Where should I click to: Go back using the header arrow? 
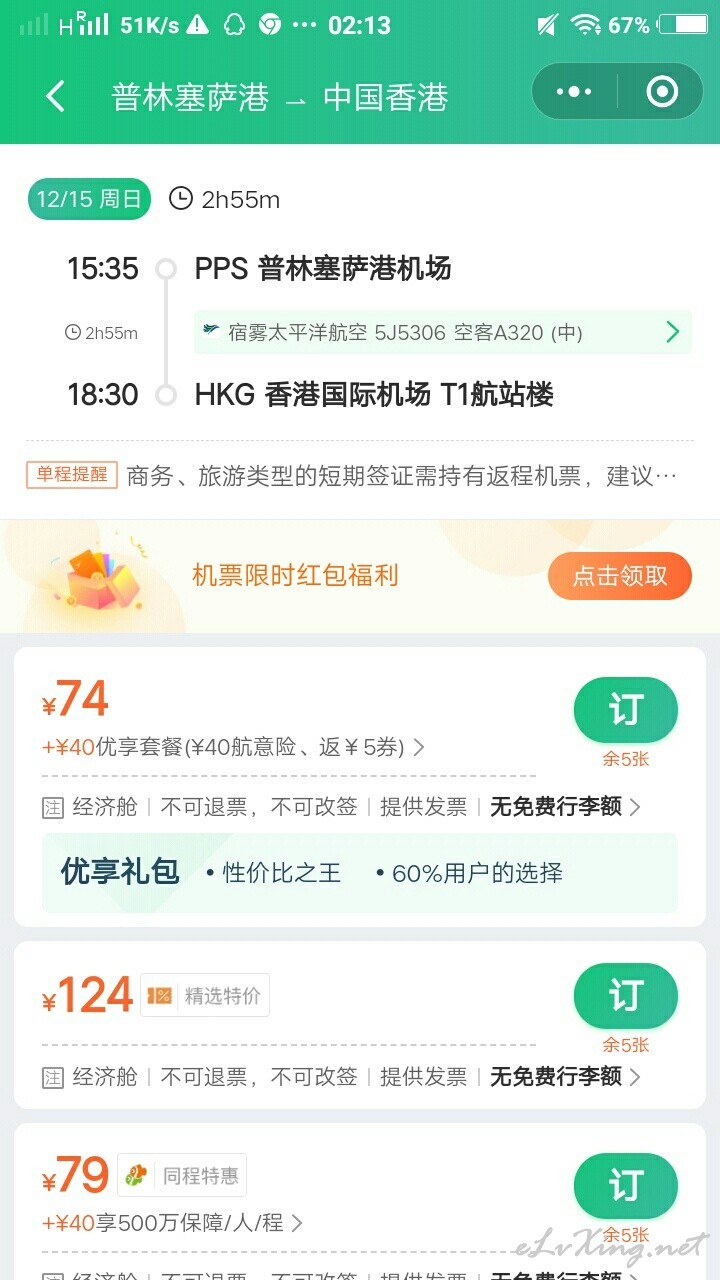pos(55,96)
